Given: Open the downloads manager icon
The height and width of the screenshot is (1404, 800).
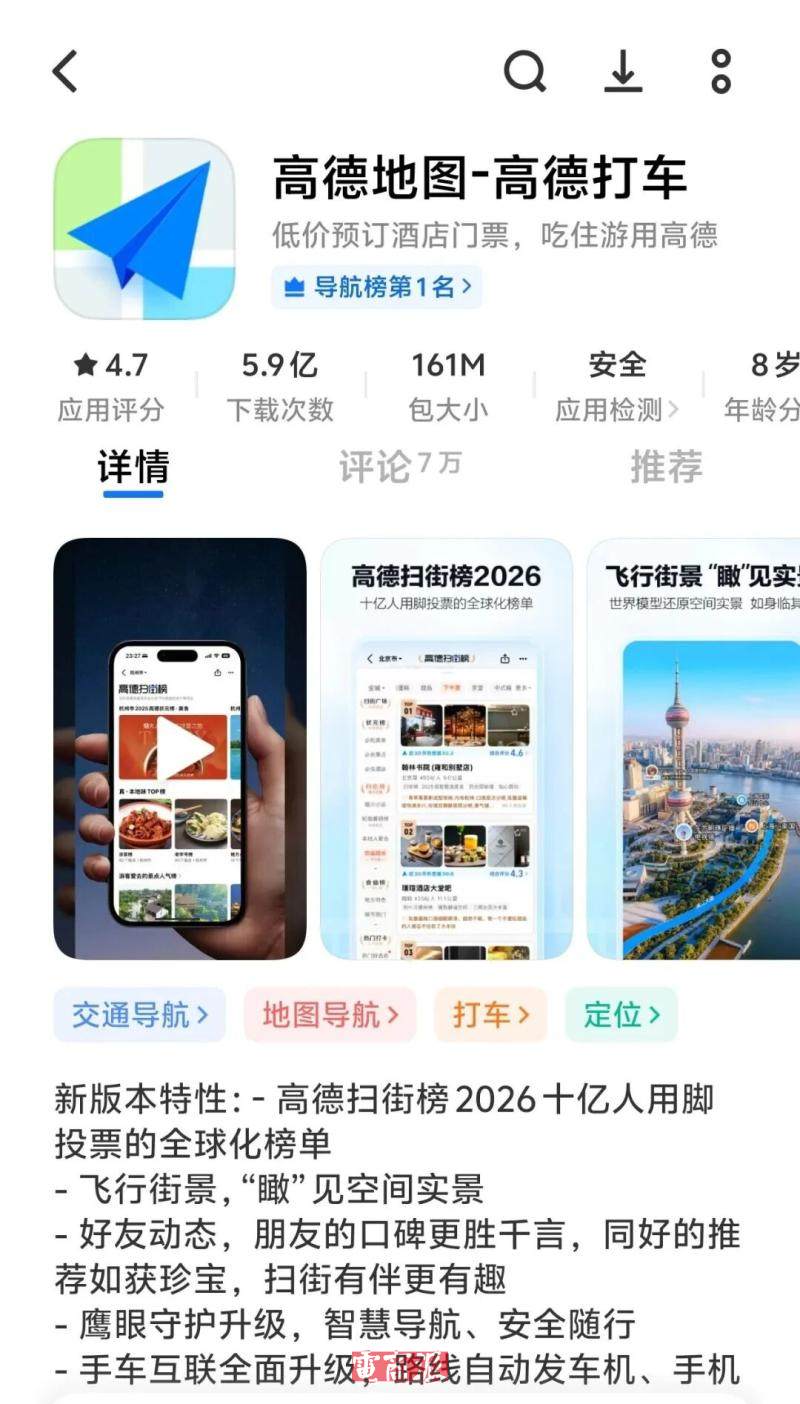Looking at the screenshot, I should pos(623,72).
